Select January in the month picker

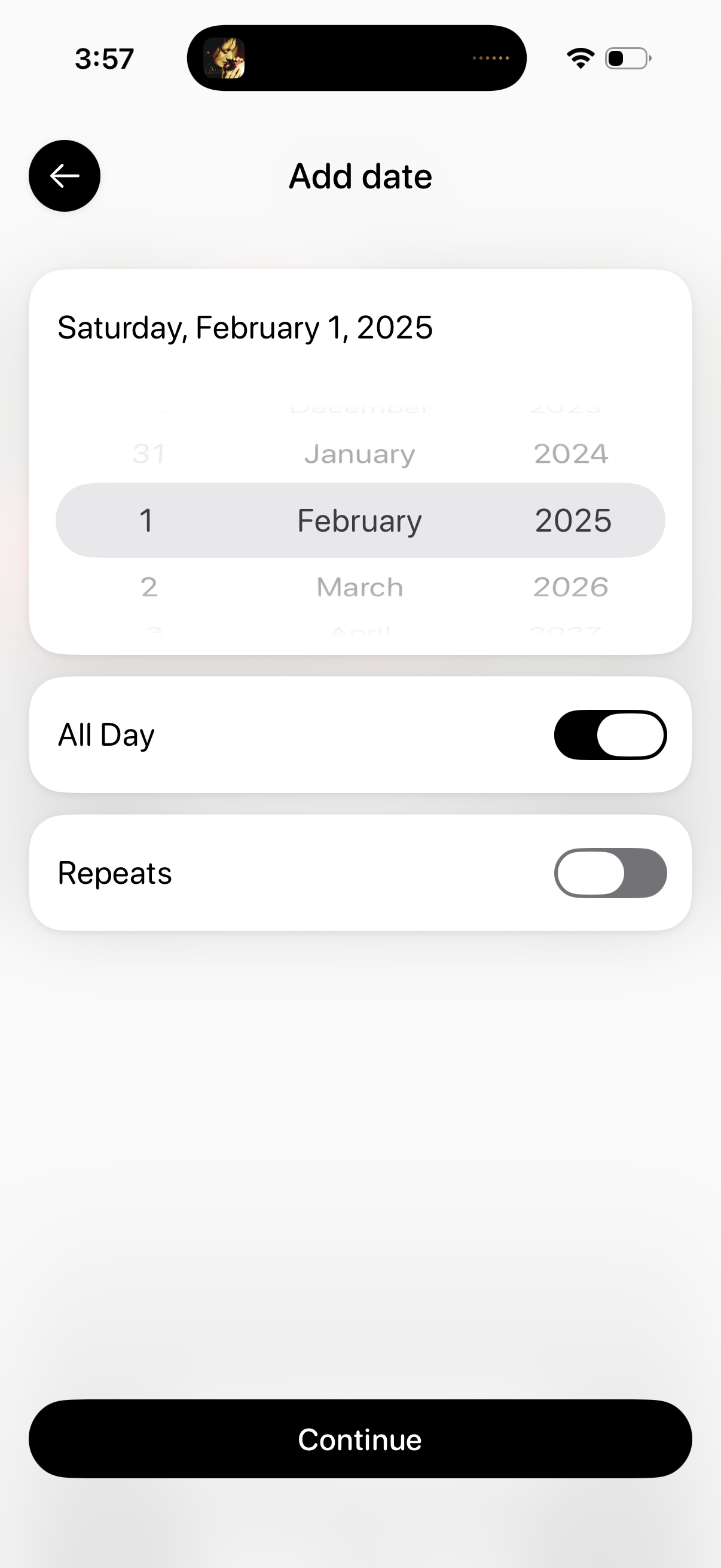359,453
